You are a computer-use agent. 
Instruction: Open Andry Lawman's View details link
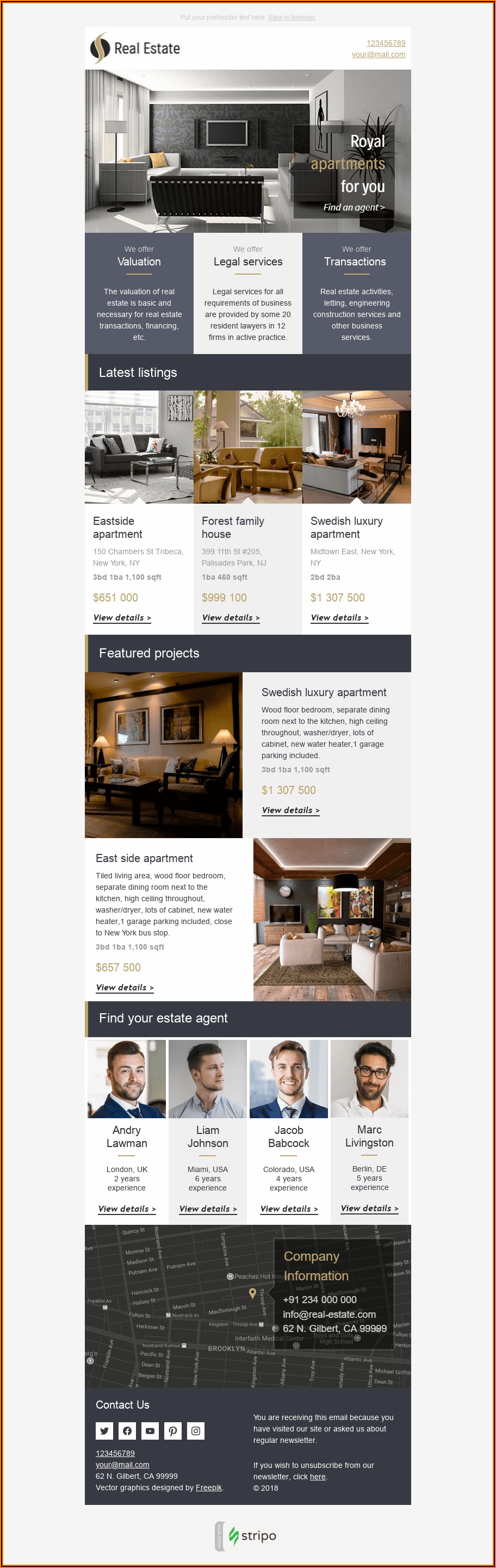[x=127, y=1209]
